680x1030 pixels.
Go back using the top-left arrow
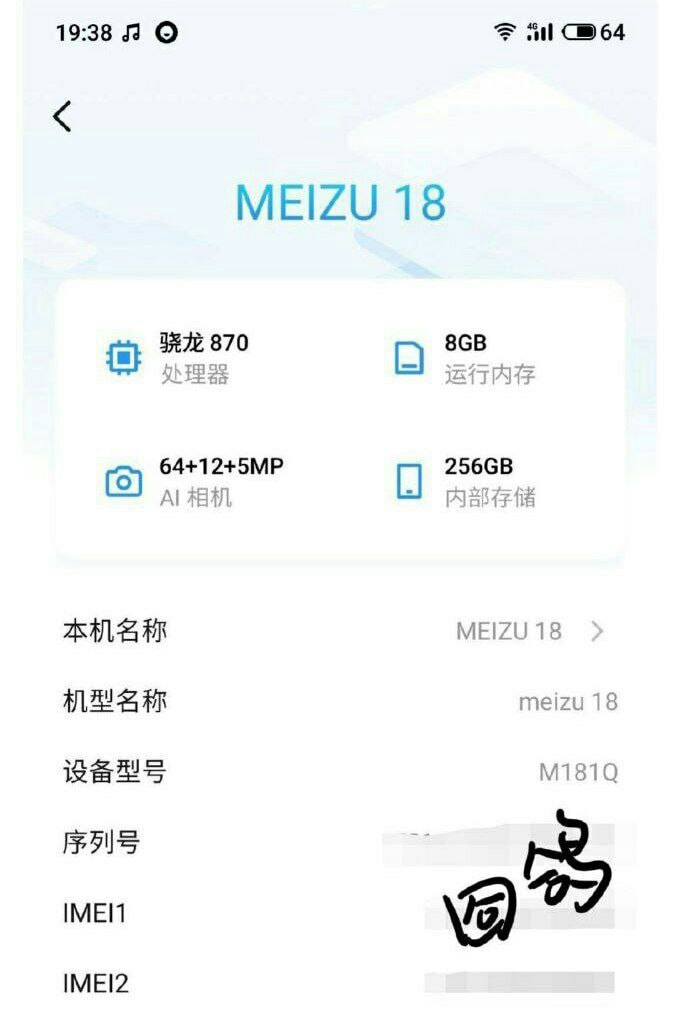[x=62, y=117]
